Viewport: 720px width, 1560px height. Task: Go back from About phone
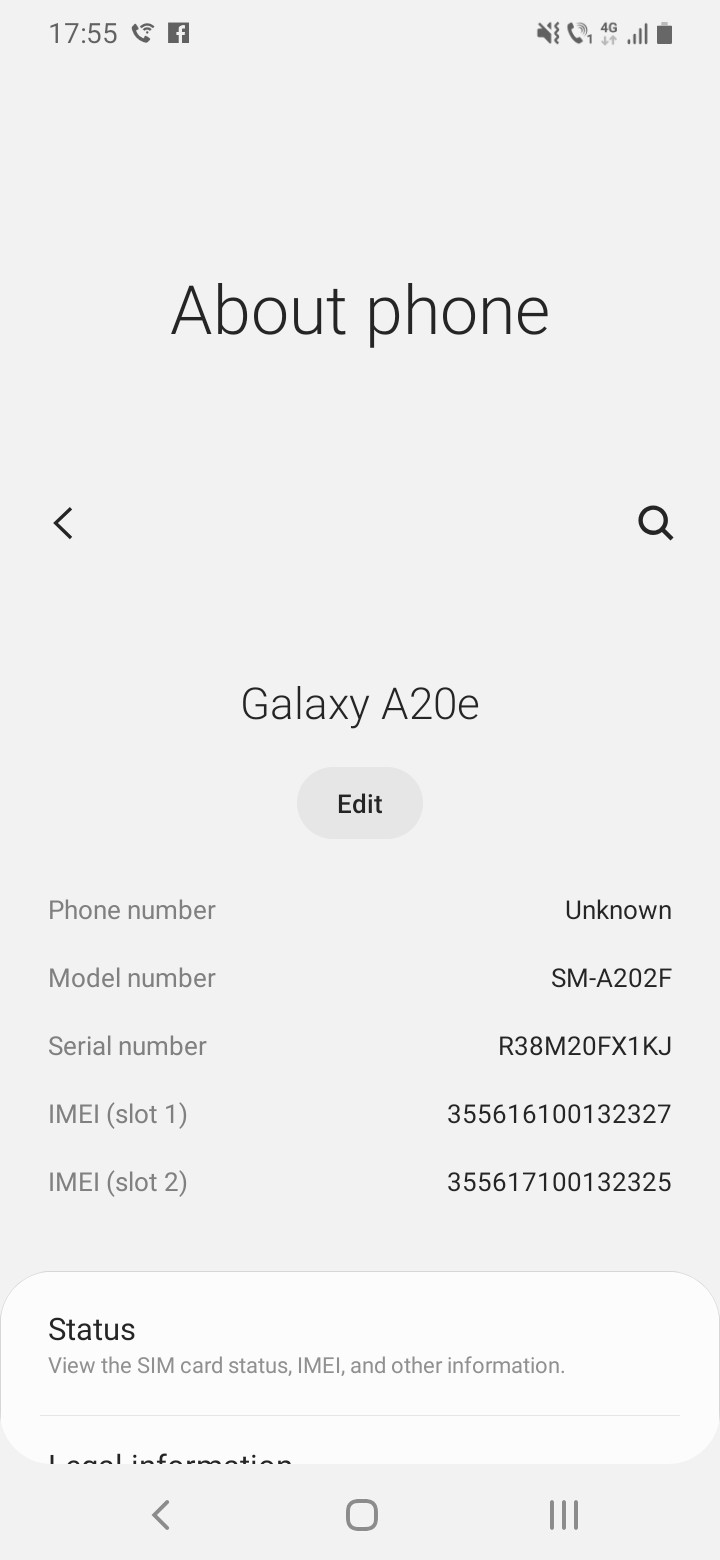click(63, 523)
